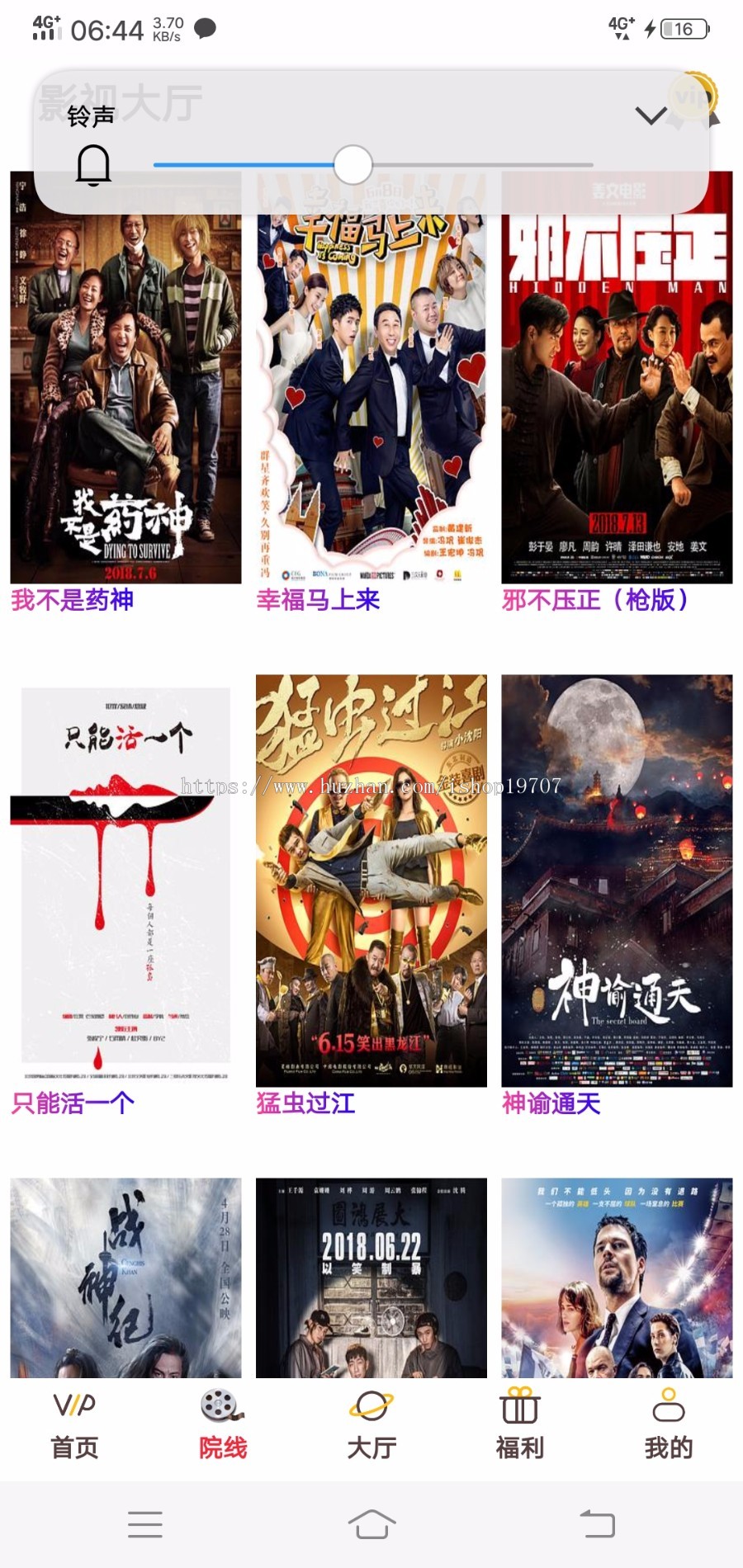The image size is (743, 1568).
Task: Tap the ringtone volume slider handle
Action: pos(353,165)
